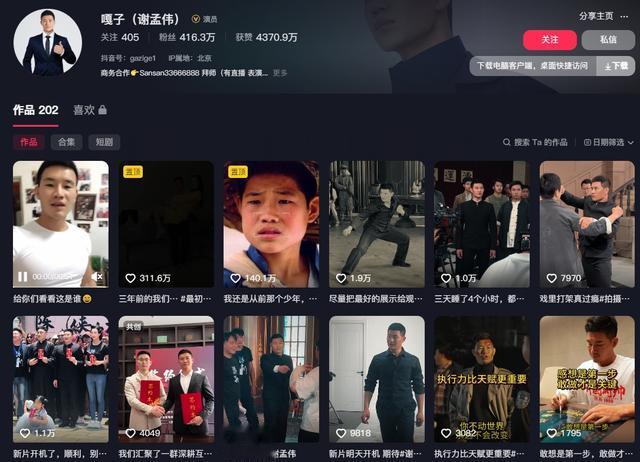This screenshot has height=462, width=640.
Task: Select the 作品 filter chip
Action: 28,142
